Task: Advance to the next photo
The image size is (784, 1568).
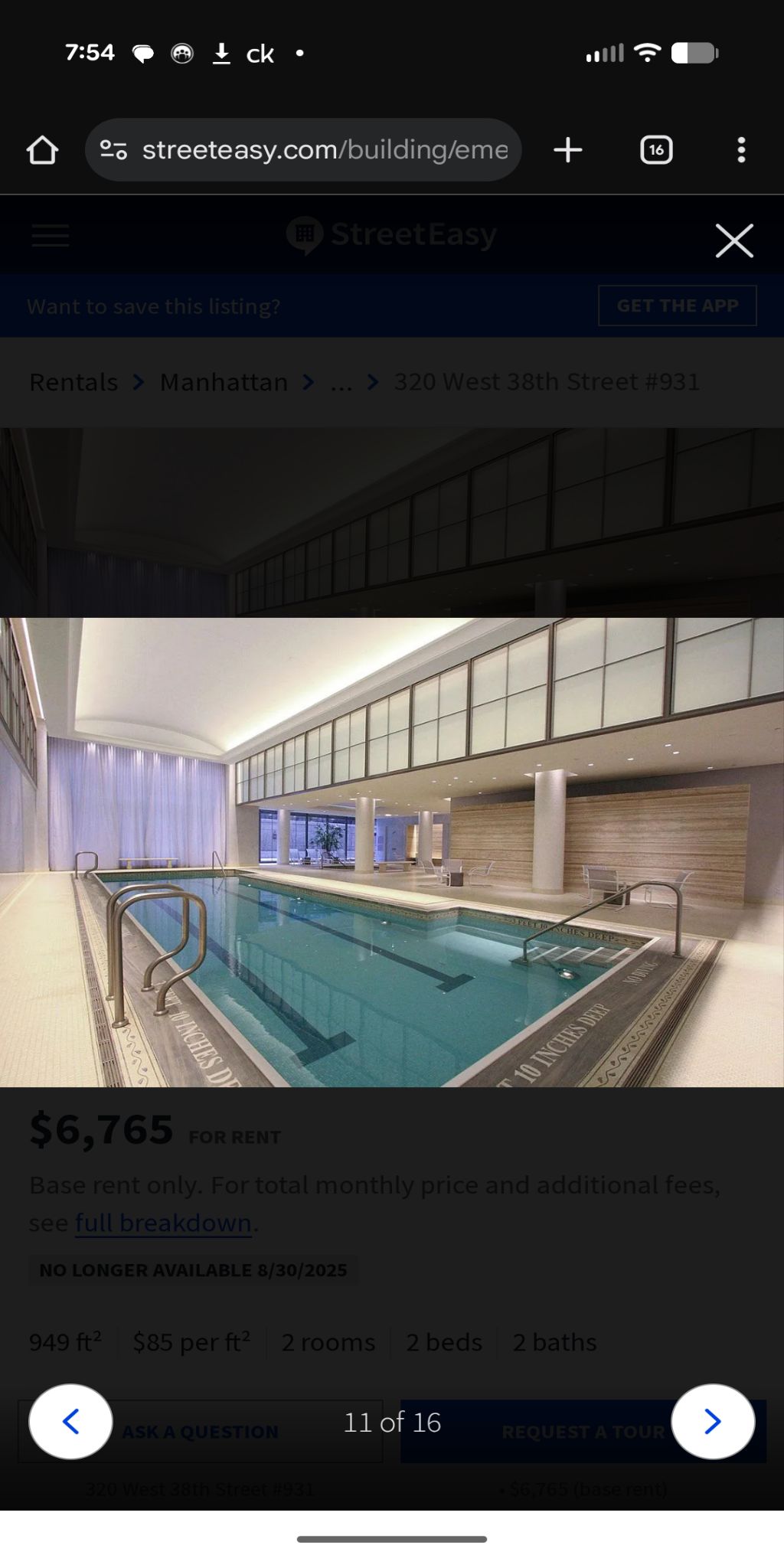Action: click(713, 1422)
